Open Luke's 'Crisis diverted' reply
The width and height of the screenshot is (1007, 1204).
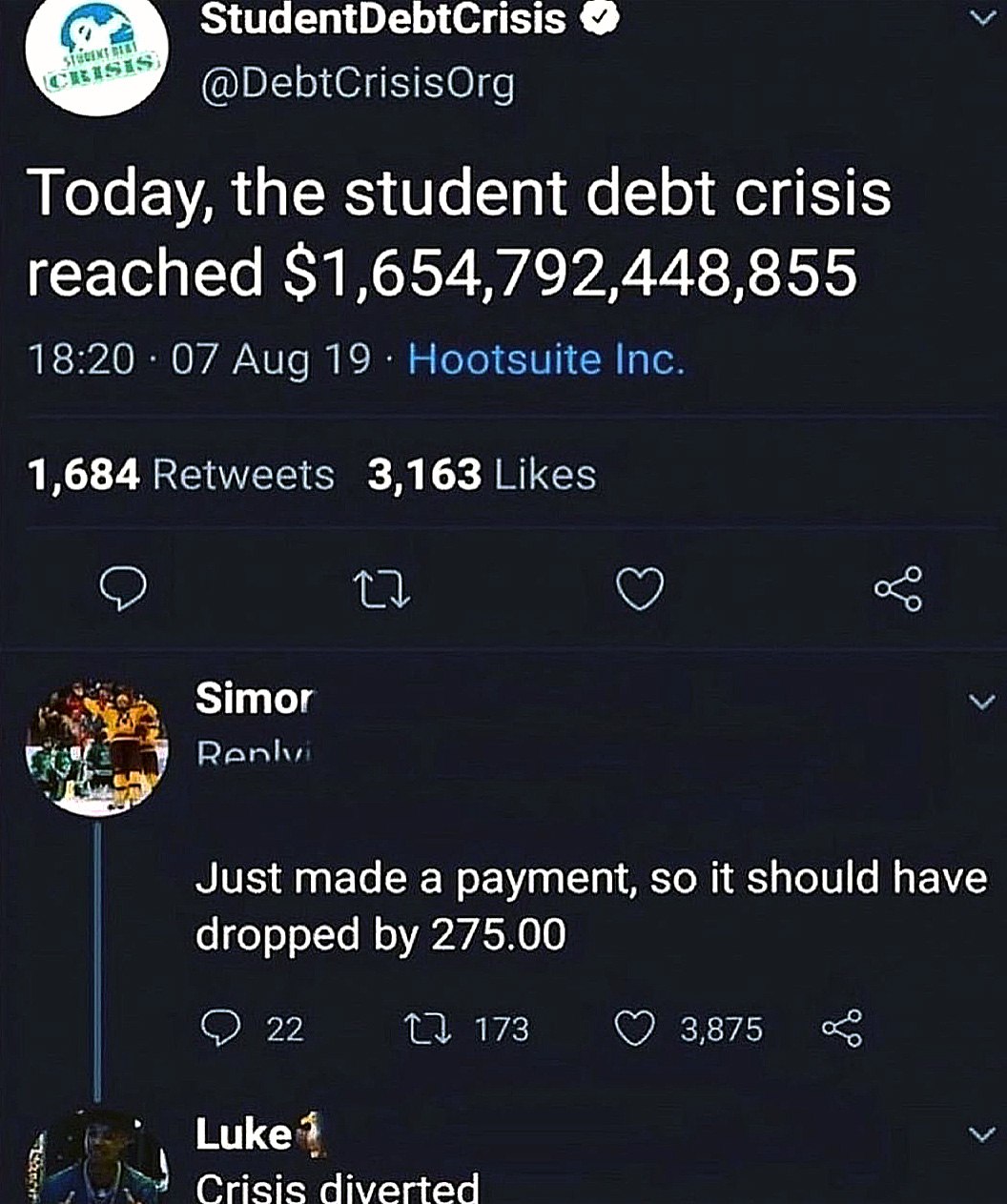338,1188
